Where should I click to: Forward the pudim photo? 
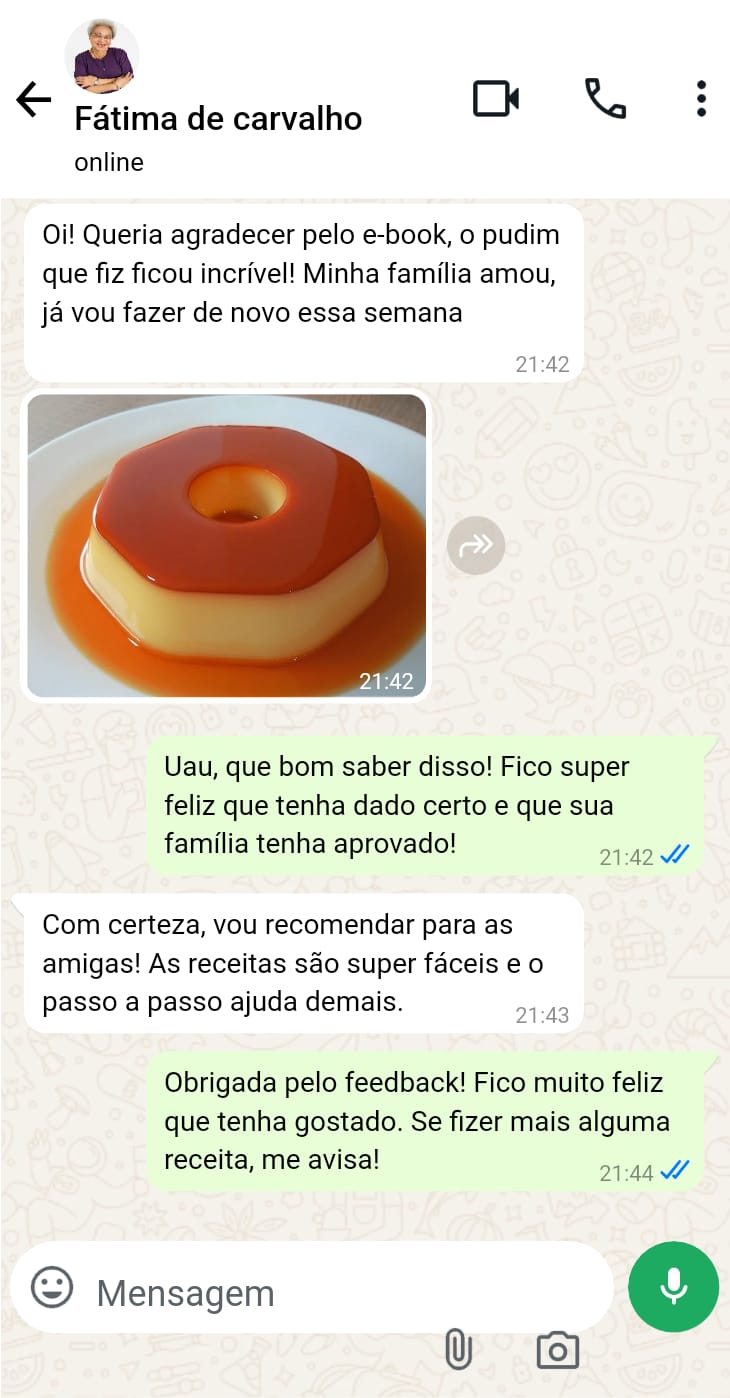[476, 545]
